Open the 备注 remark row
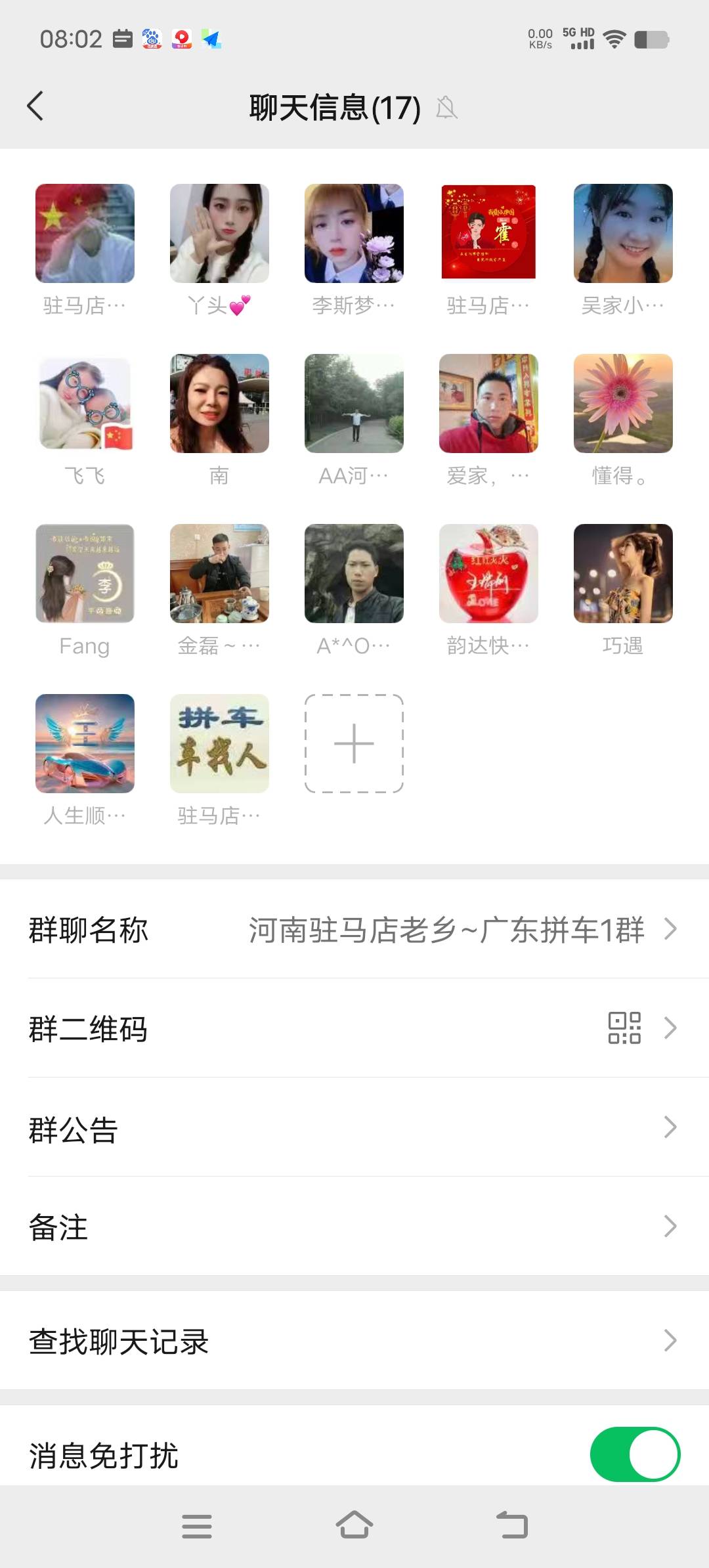709x1568 pixels. (x=354, y=1227)
